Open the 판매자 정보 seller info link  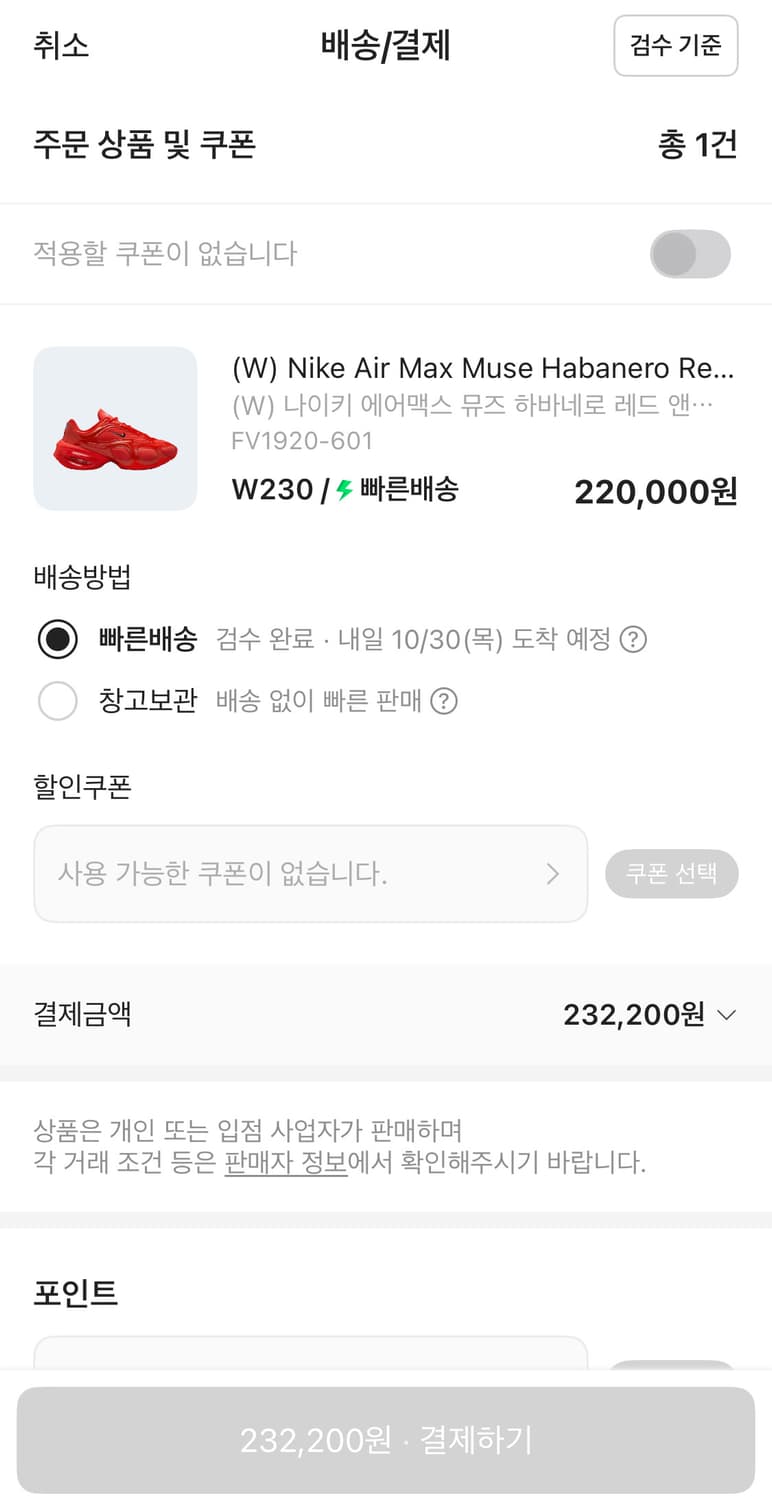287,1165
